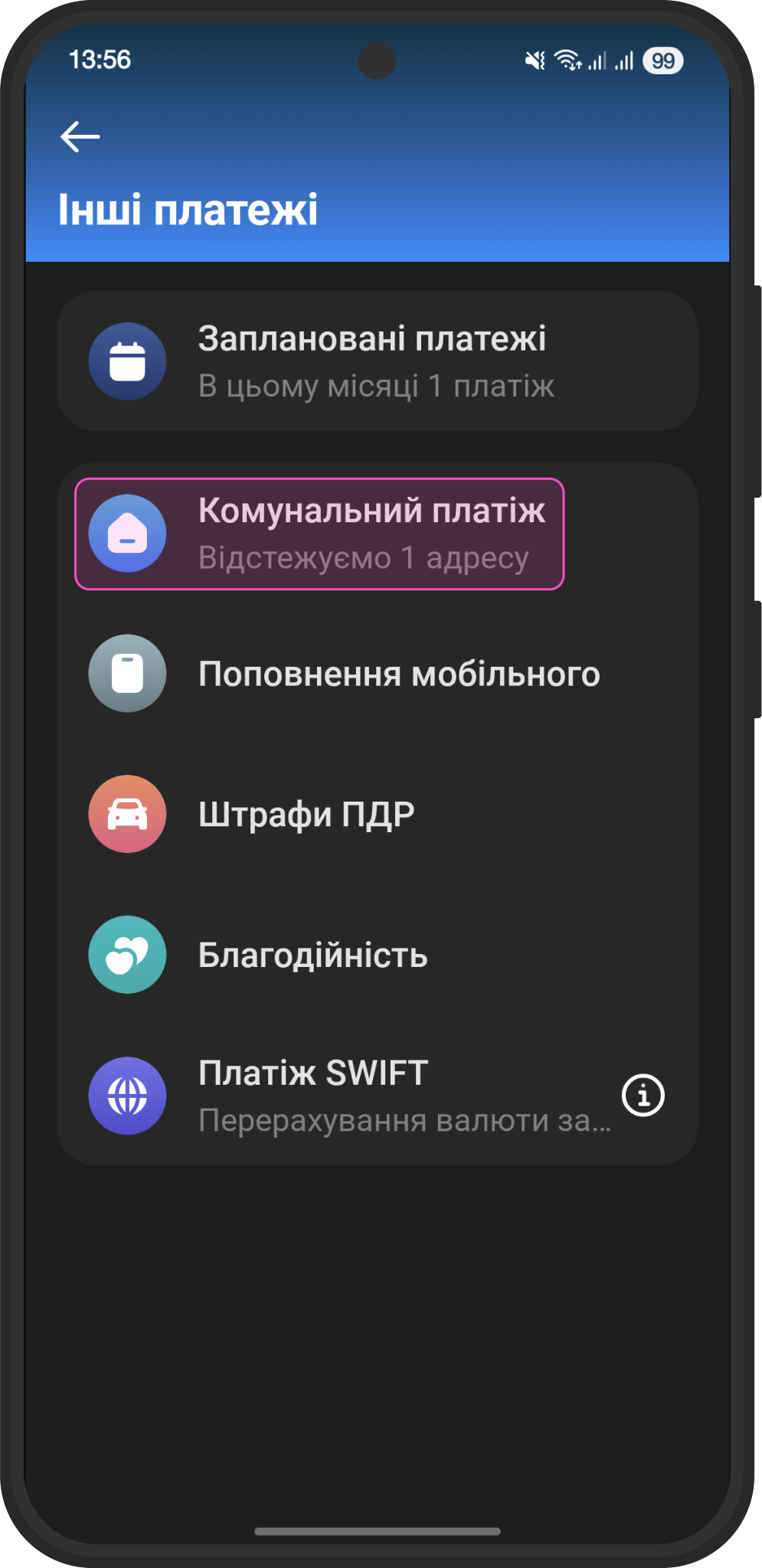Open Комунальний платіж
This screenshot has height=1568, width=762.
[319, 534]
